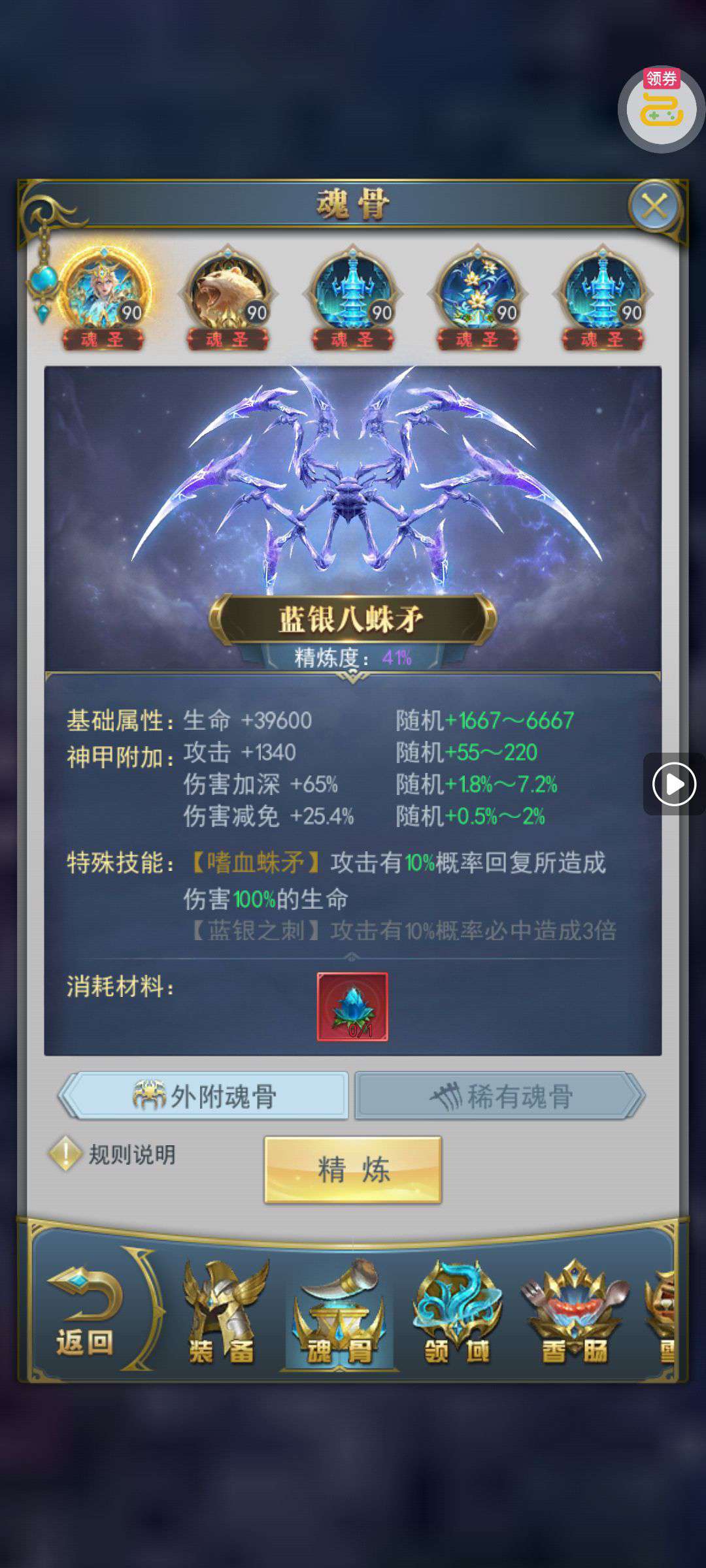
Task: Switch to the 领域 domain tab
Action: tap(456, 1313)
